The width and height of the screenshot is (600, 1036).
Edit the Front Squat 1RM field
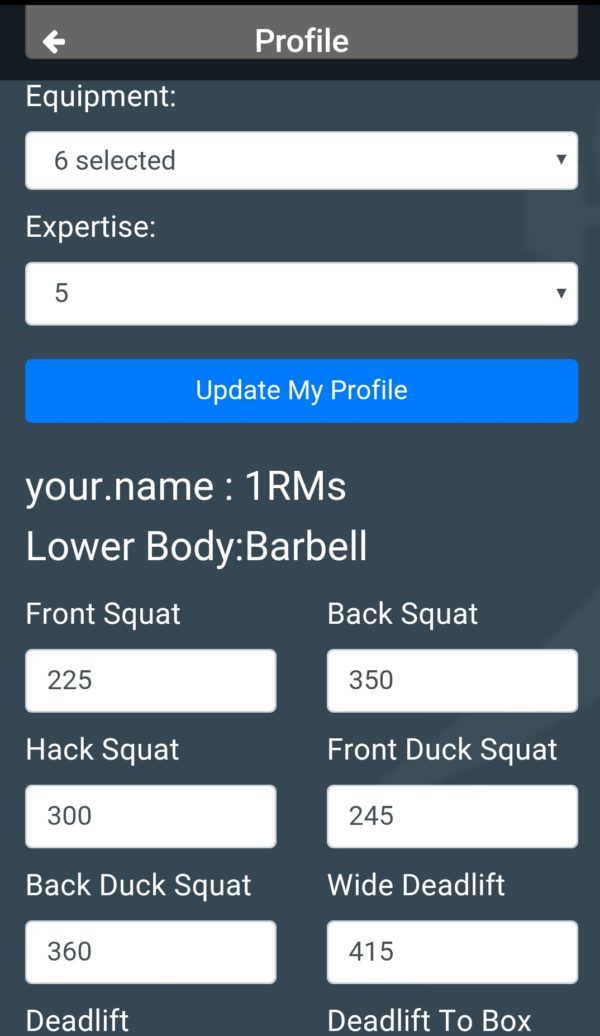pyautogui.click(x=151, y=681)
